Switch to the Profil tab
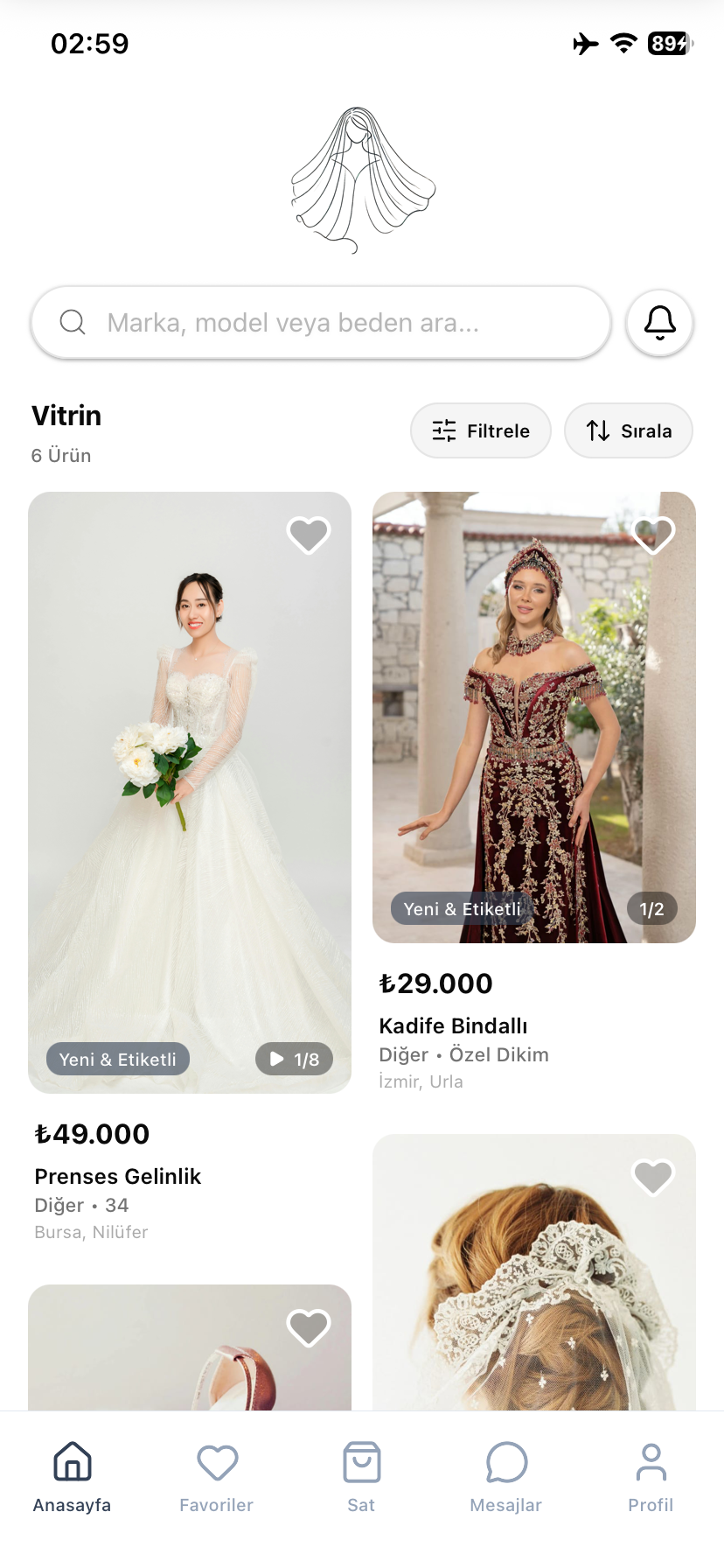 pyautogui.click(x=651, y=1477)
